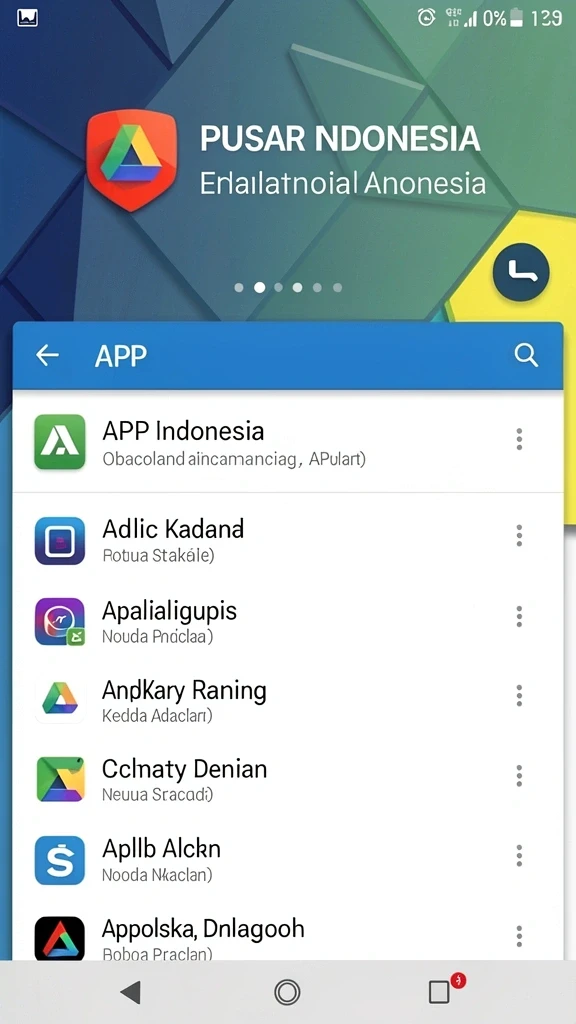Select the second banner page indicator dot
Image resolution: width=576 pixels, height=1024 pixels.
[259, 287]
